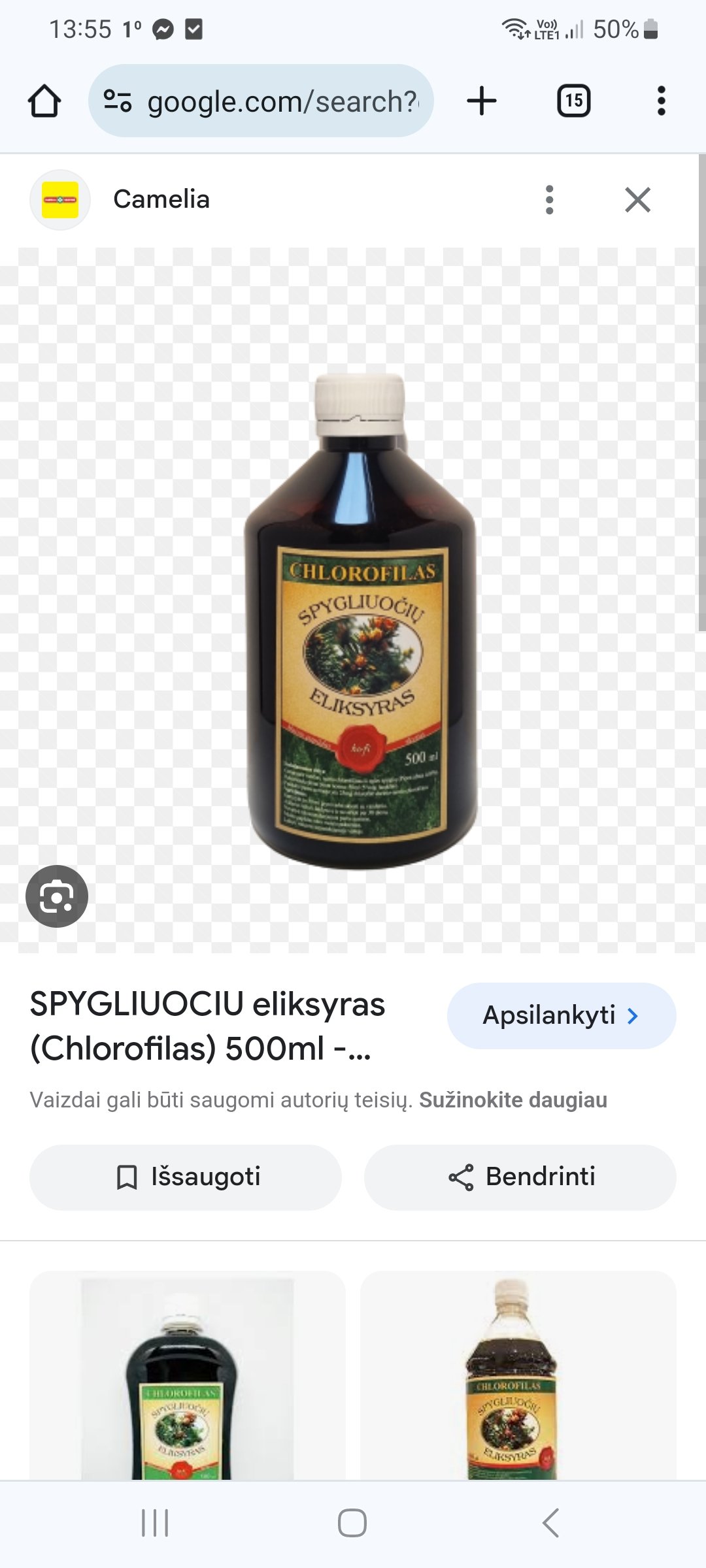
Task: Close the image preview panel
Action: [x=637, y=200]
